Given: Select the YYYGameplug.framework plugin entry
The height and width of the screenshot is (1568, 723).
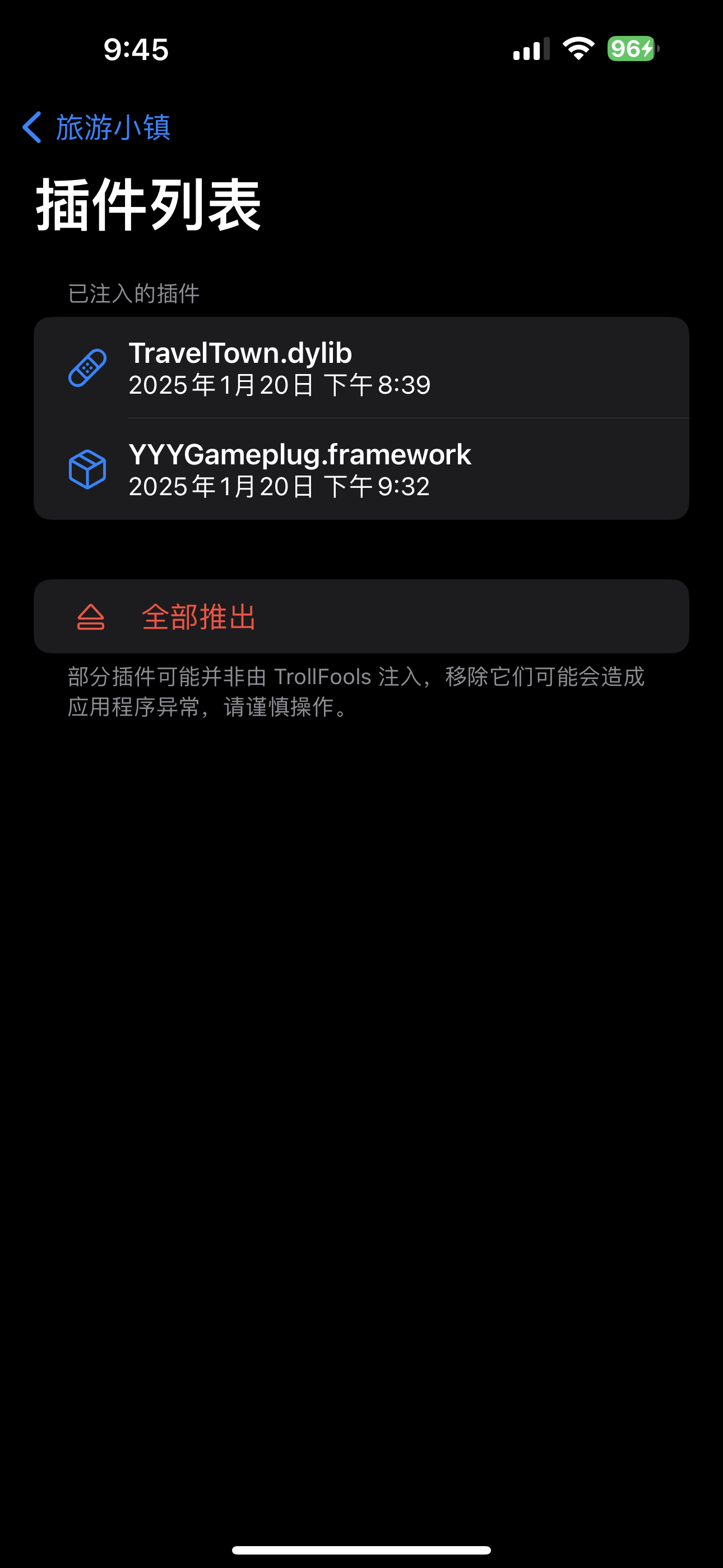Looking at the screenshot, I should click(361, 469).
